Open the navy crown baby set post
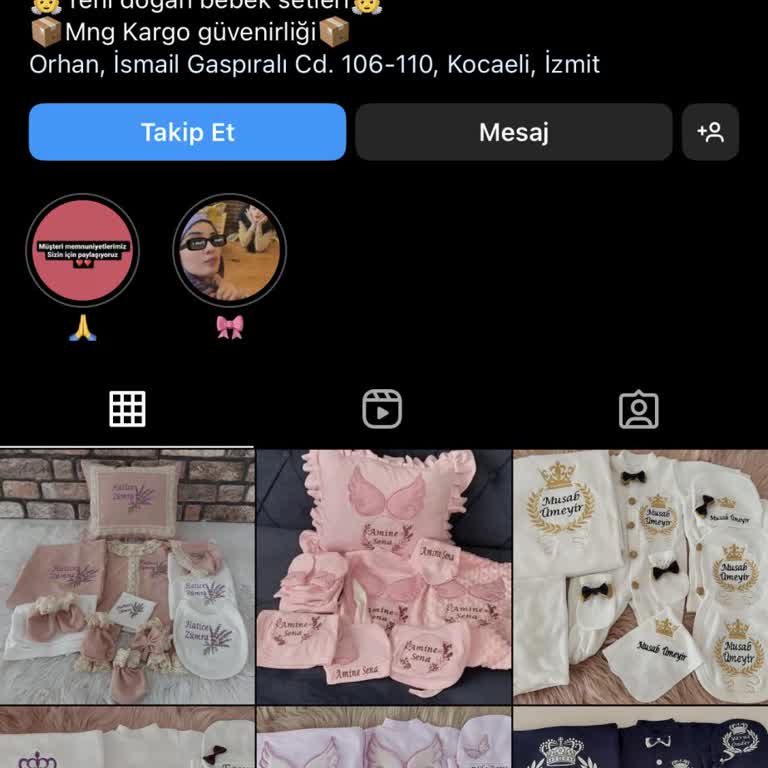768x768 pixels. [640, 740]
